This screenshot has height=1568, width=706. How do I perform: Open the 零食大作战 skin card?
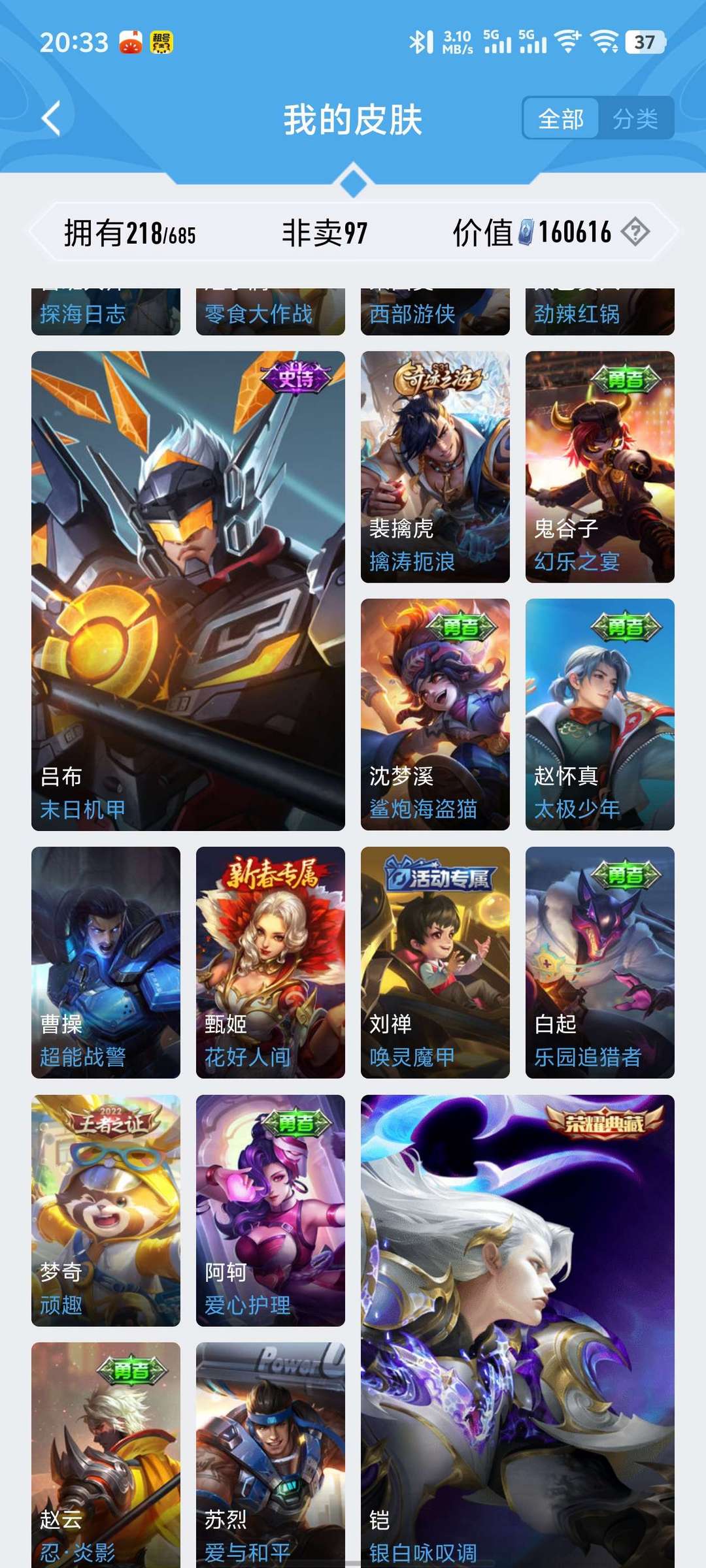pos(271,312)
